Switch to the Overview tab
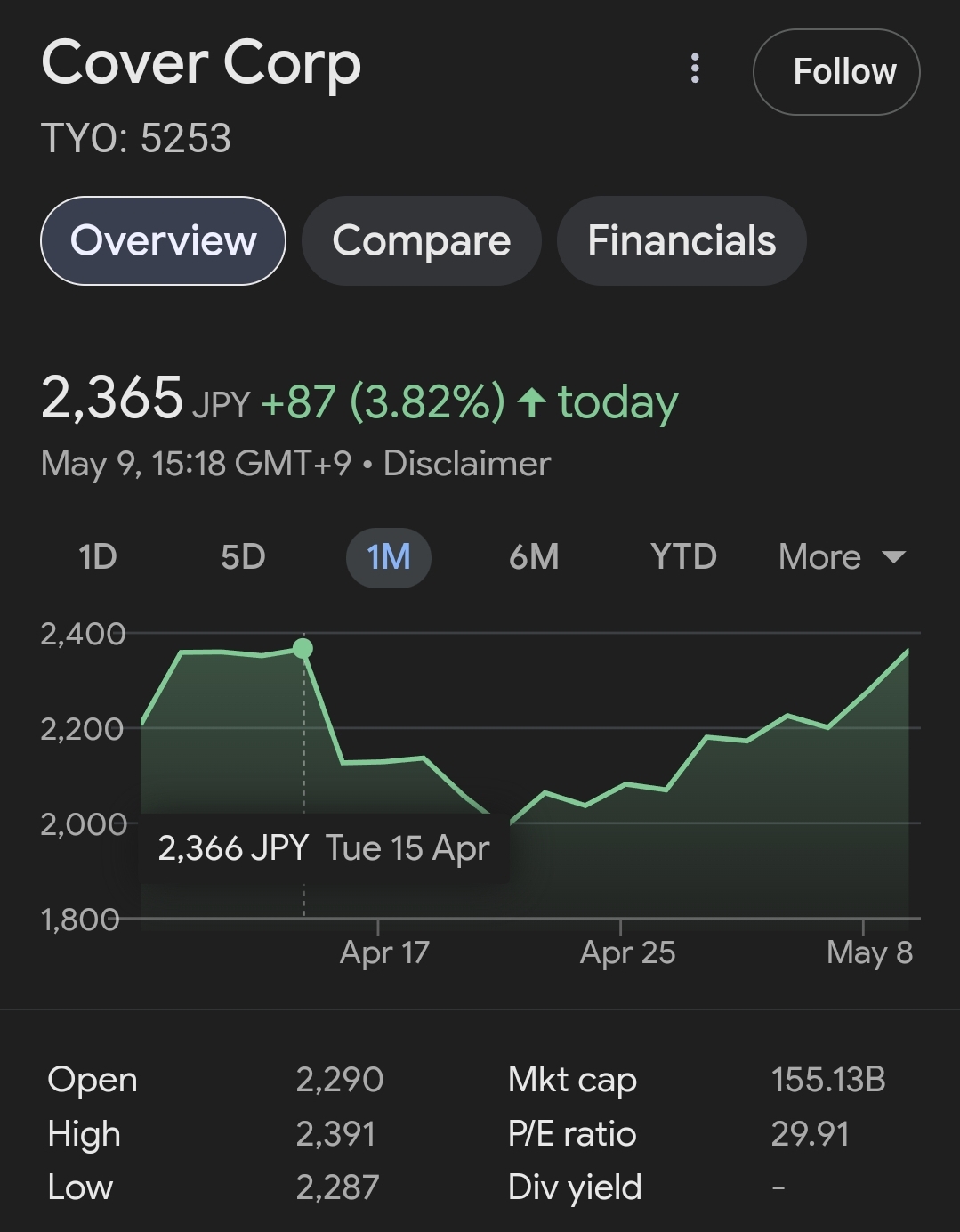Image resolution: width=960 pixels, height=1232 pixels. tap(163, 241)
